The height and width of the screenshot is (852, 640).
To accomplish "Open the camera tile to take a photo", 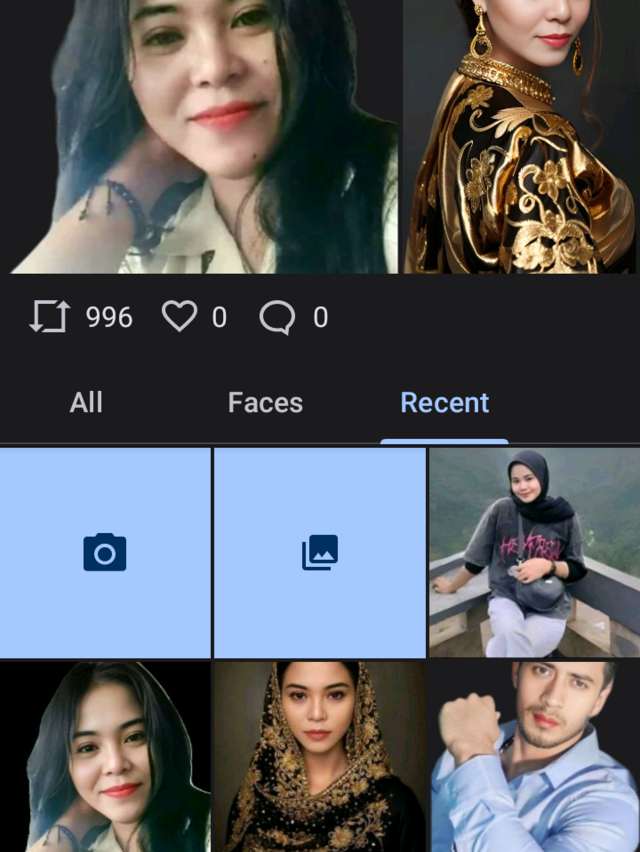I will (x=105, y=552).
